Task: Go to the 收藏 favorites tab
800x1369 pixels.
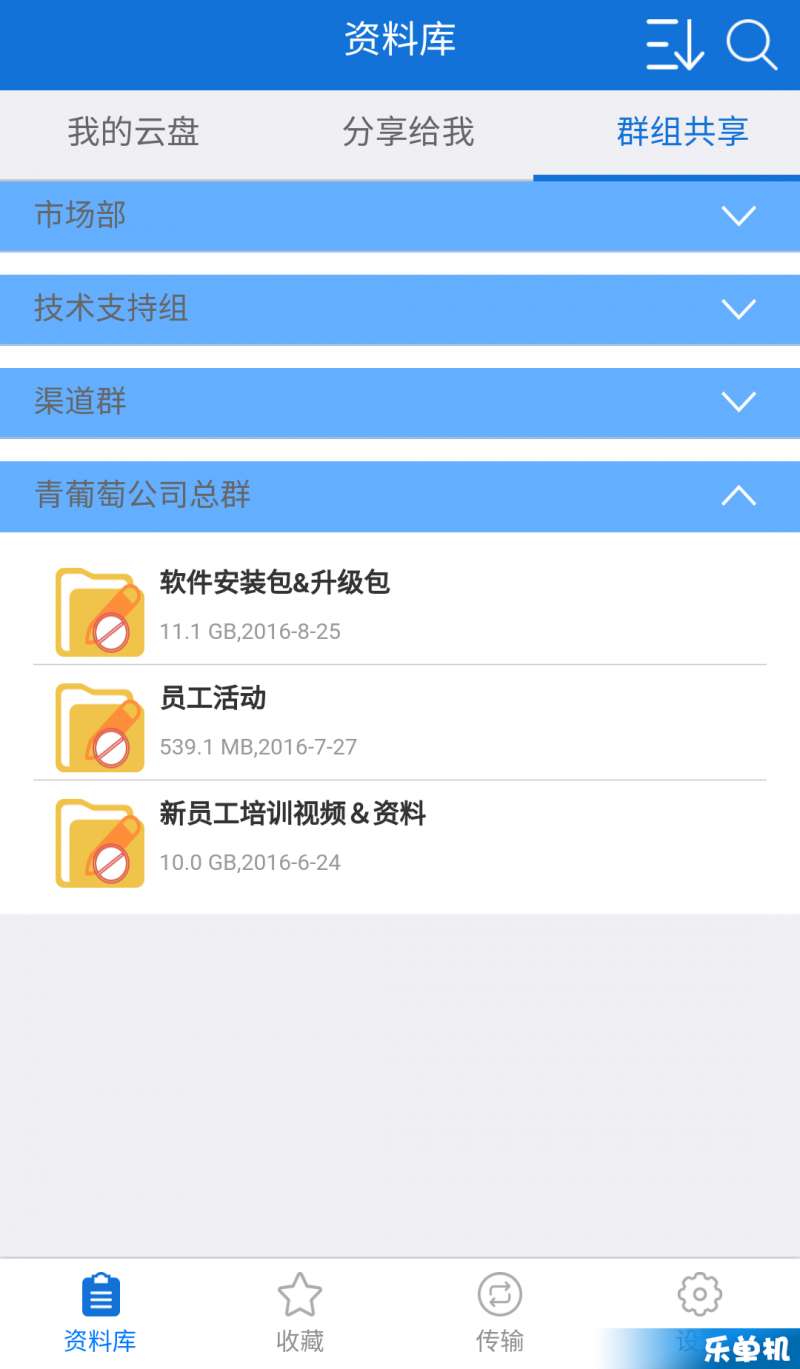Action: [300, 1313]
